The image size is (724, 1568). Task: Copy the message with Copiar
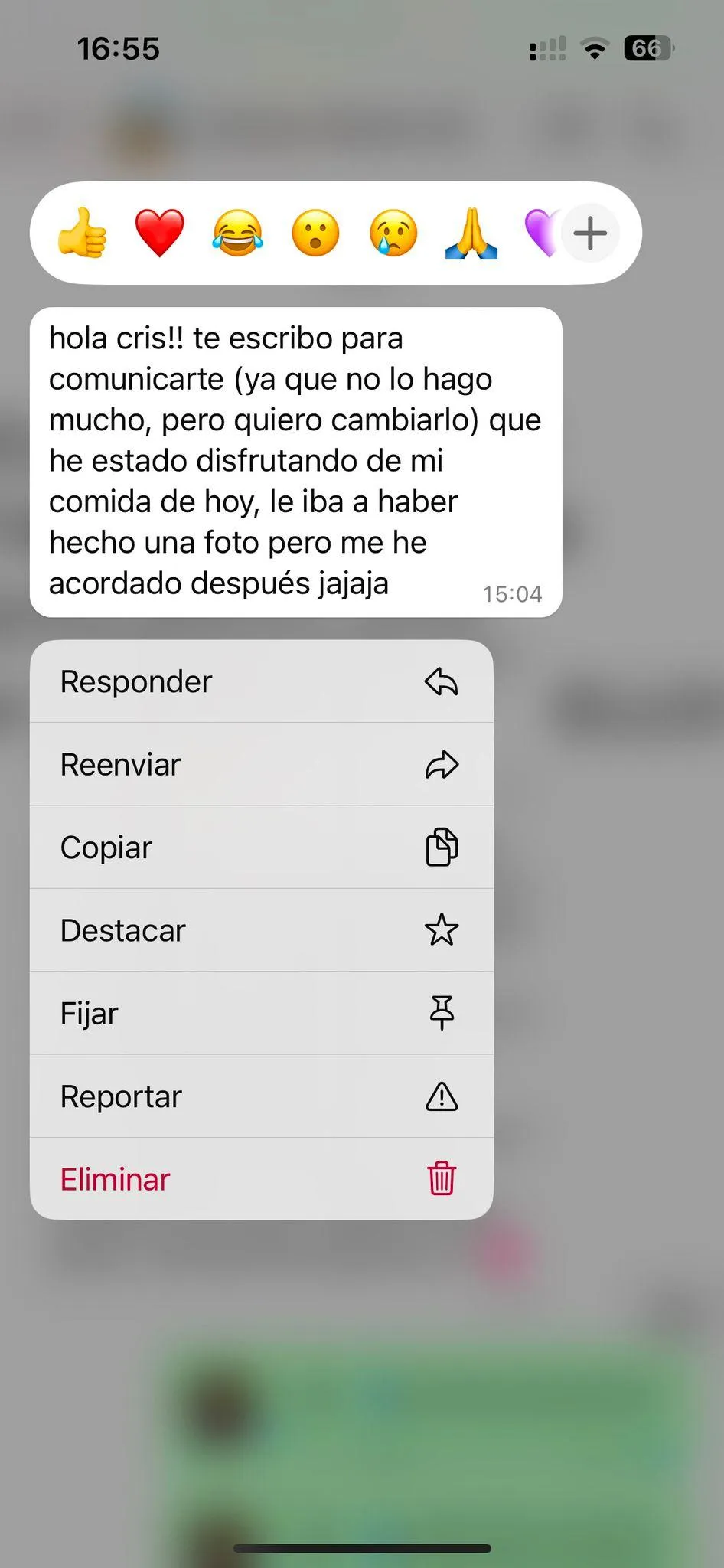(261, 847)
